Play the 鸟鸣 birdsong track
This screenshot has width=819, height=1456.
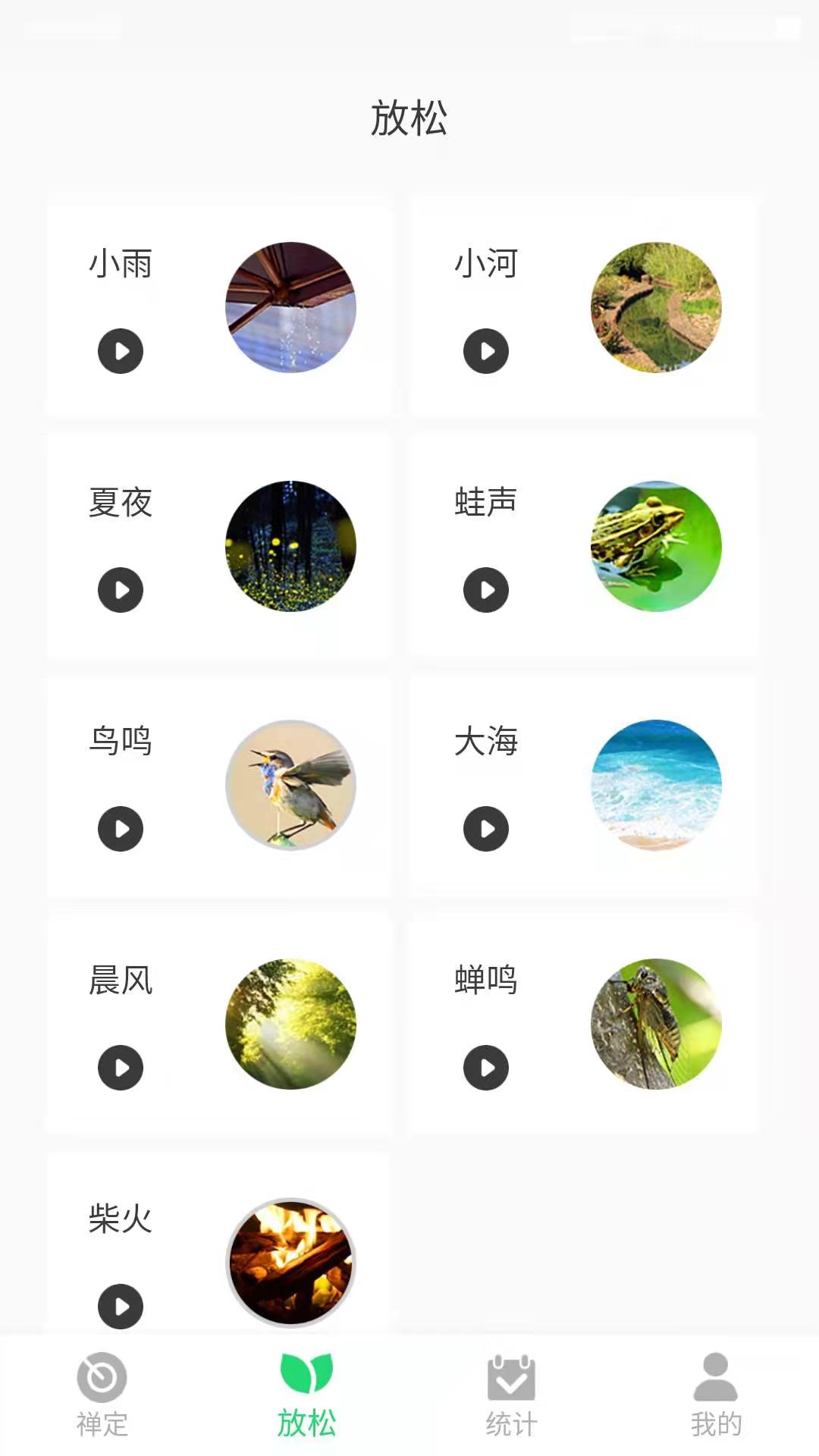[121, 829]
